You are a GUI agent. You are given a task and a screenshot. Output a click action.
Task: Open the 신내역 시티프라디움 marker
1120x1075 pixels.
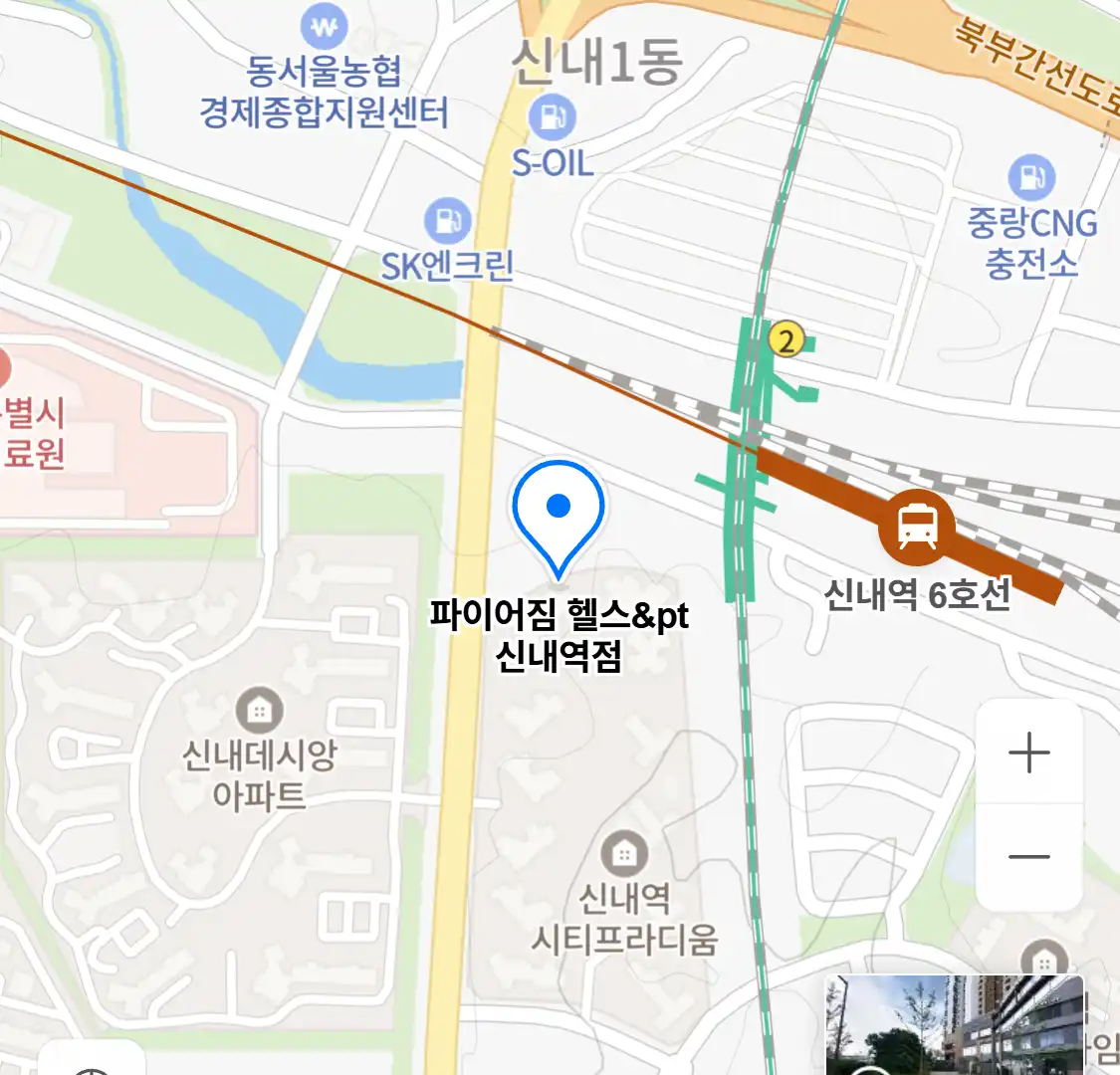click(623, 854)
